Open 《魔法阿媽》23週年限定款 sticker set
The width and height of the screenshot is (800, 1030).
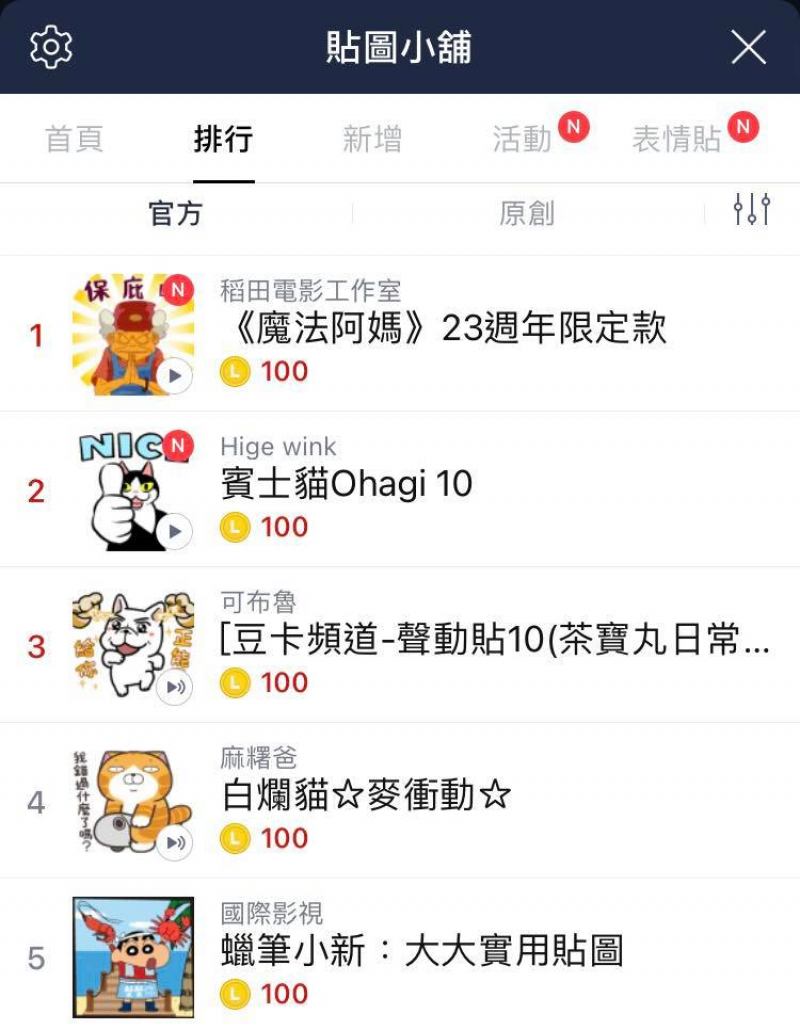(443, 329)
